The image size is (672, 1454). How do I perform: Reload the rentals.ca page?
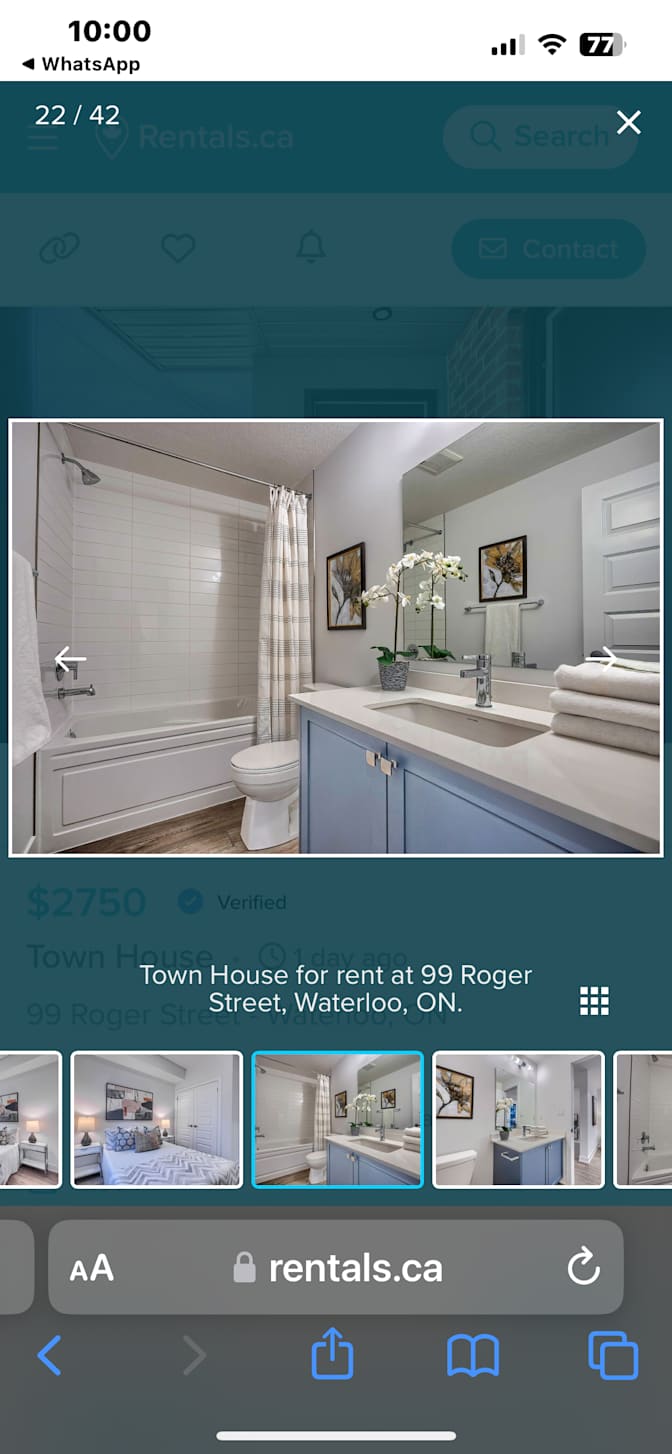point(583,1268)
